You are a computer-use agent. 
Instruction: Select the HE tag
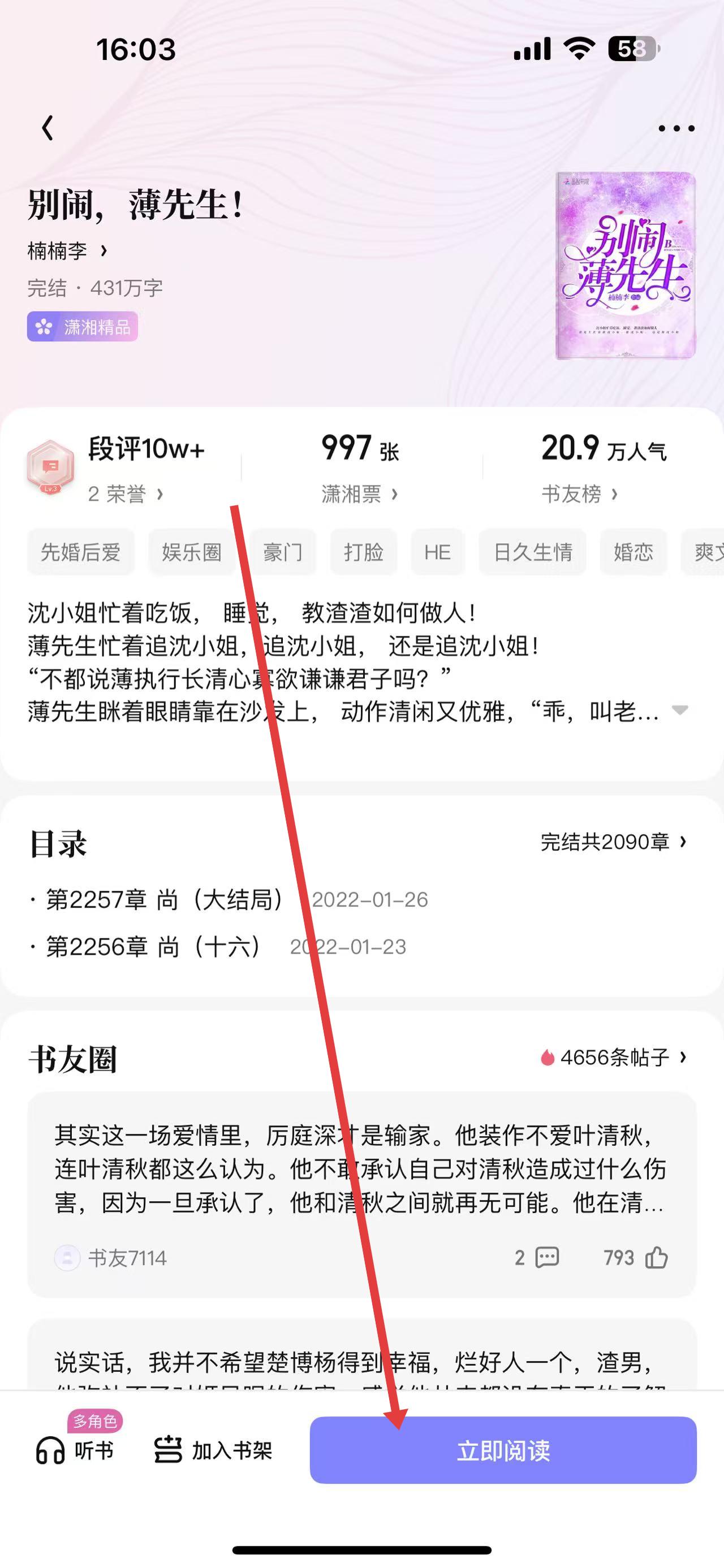[437, 552]
